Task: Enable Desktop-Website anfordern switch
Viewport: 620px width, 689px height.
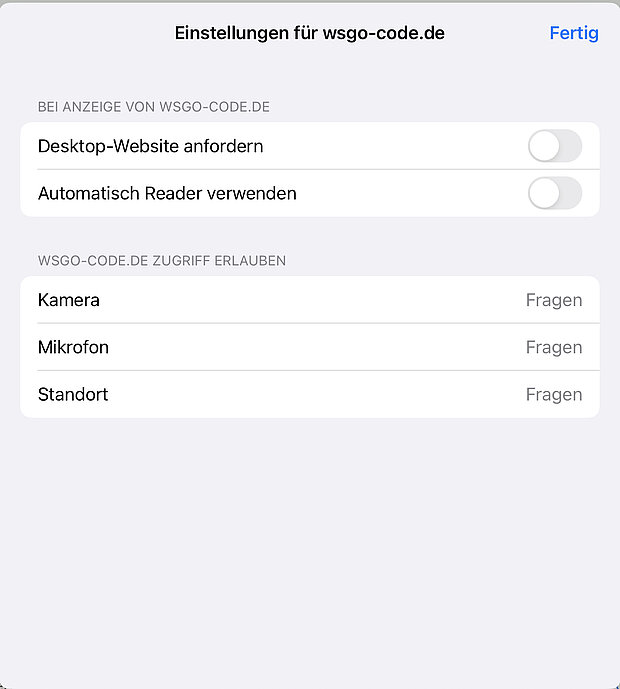Action: [554, 146]
